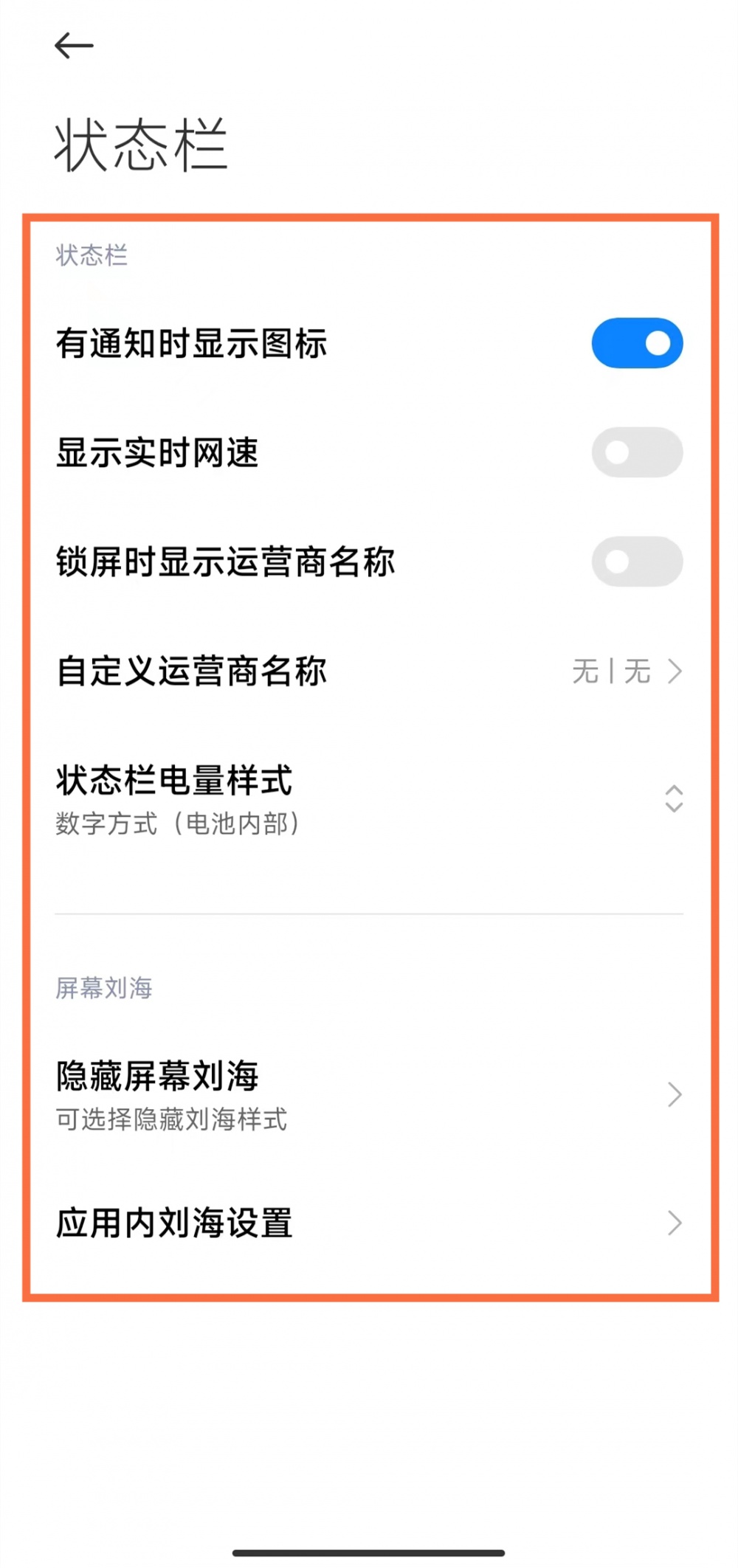Image resolution: width=738 pixels, height=1568 pixels.
Task: Enable 显示实时网速 switch
Action: [x=637, y=452]
